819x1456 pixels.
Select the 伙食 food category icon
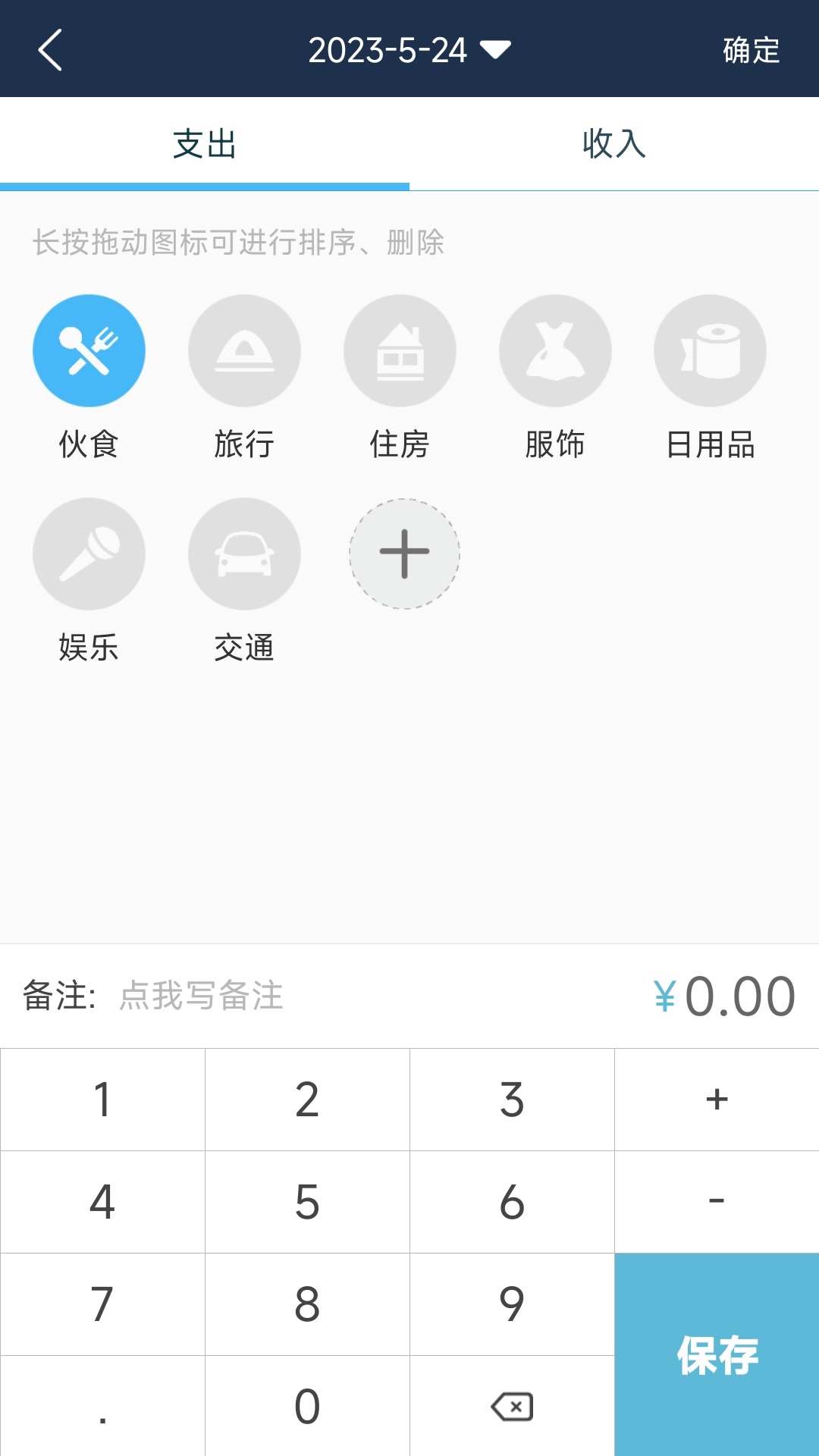click(x=88, y=350)
